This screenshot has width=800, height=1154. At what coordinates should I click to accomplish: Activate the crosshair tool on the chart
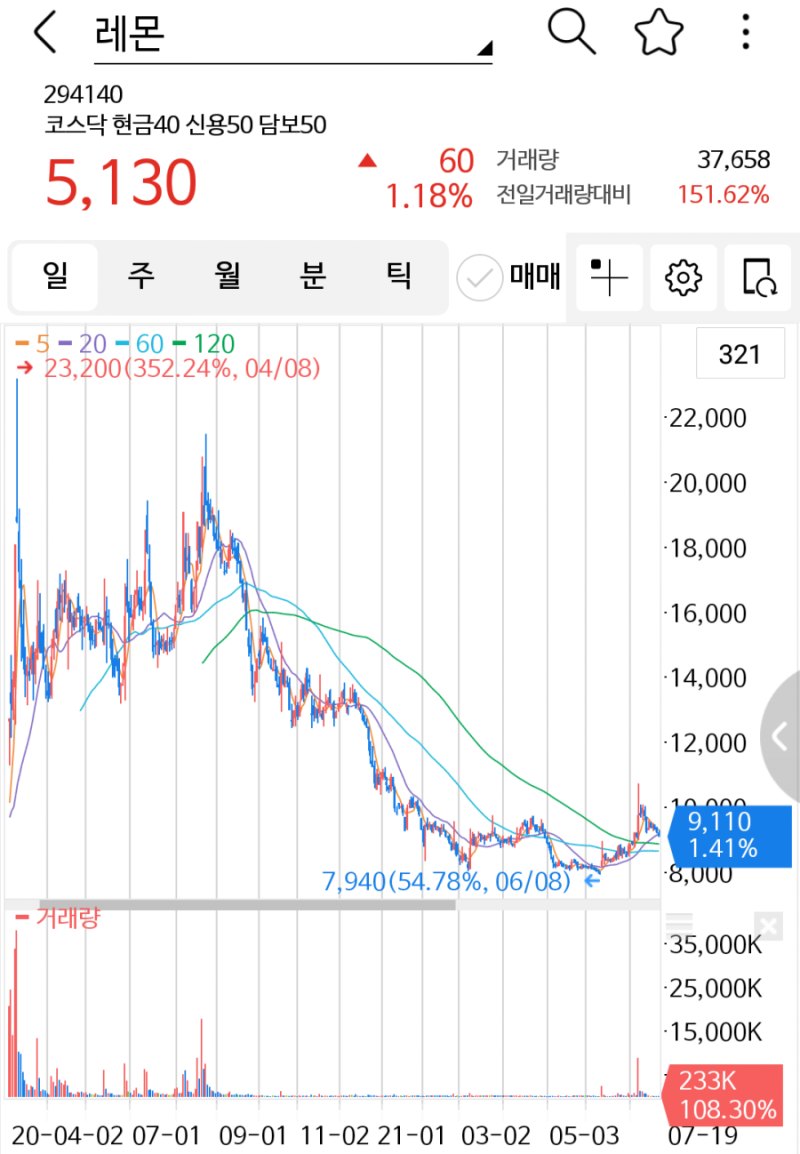(609, 278)
